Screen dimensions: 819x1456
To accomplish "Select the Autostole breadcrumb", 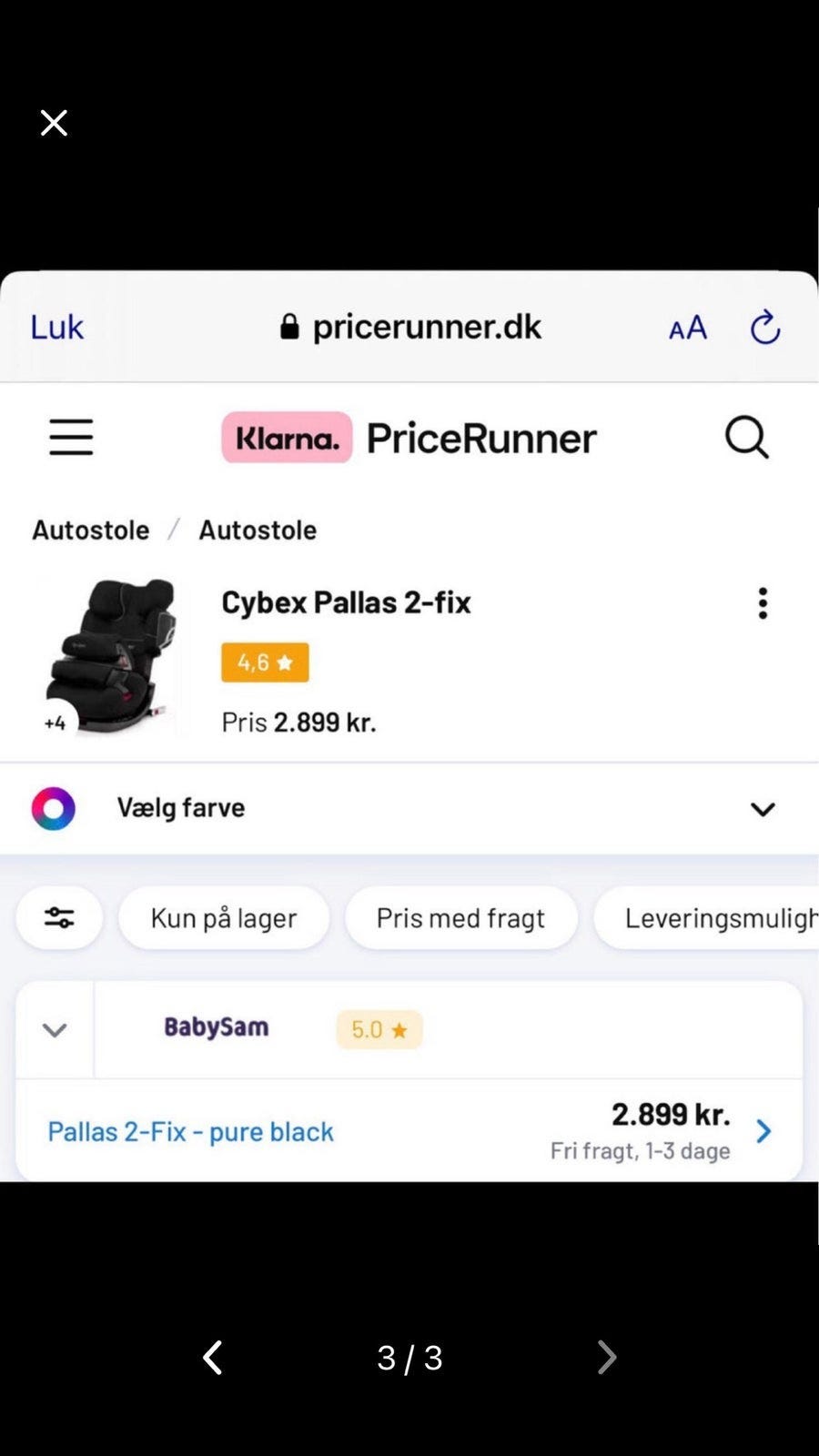I will (x=90, y=530).
